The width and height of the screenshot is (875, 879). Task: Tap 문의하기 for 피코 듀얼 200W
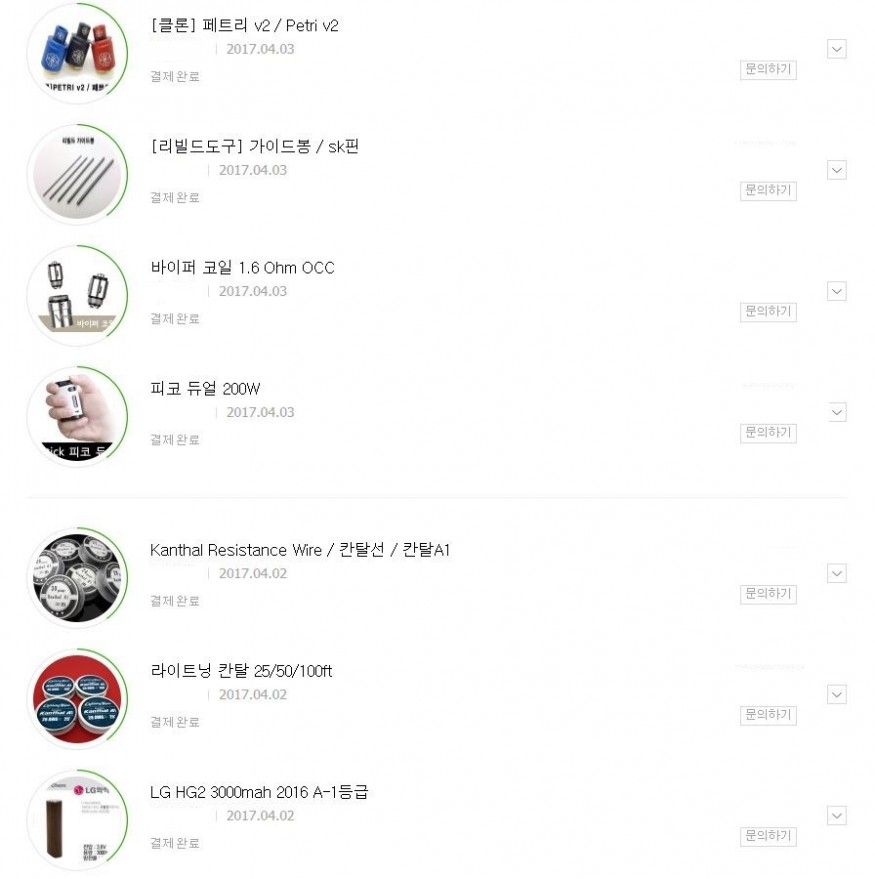click(x=768, y=432)
